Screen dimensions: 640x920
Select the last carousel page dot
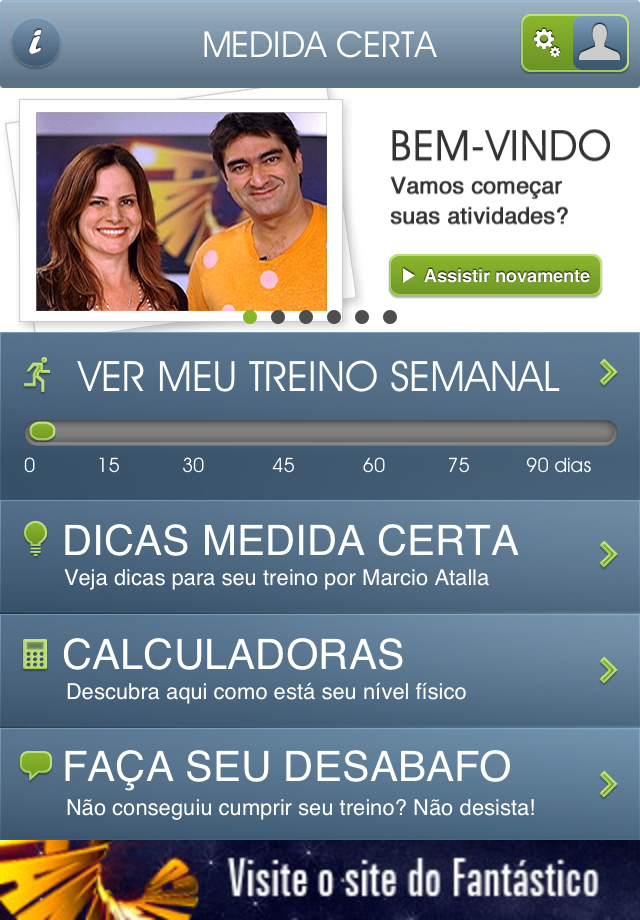[x=390, y=317]
